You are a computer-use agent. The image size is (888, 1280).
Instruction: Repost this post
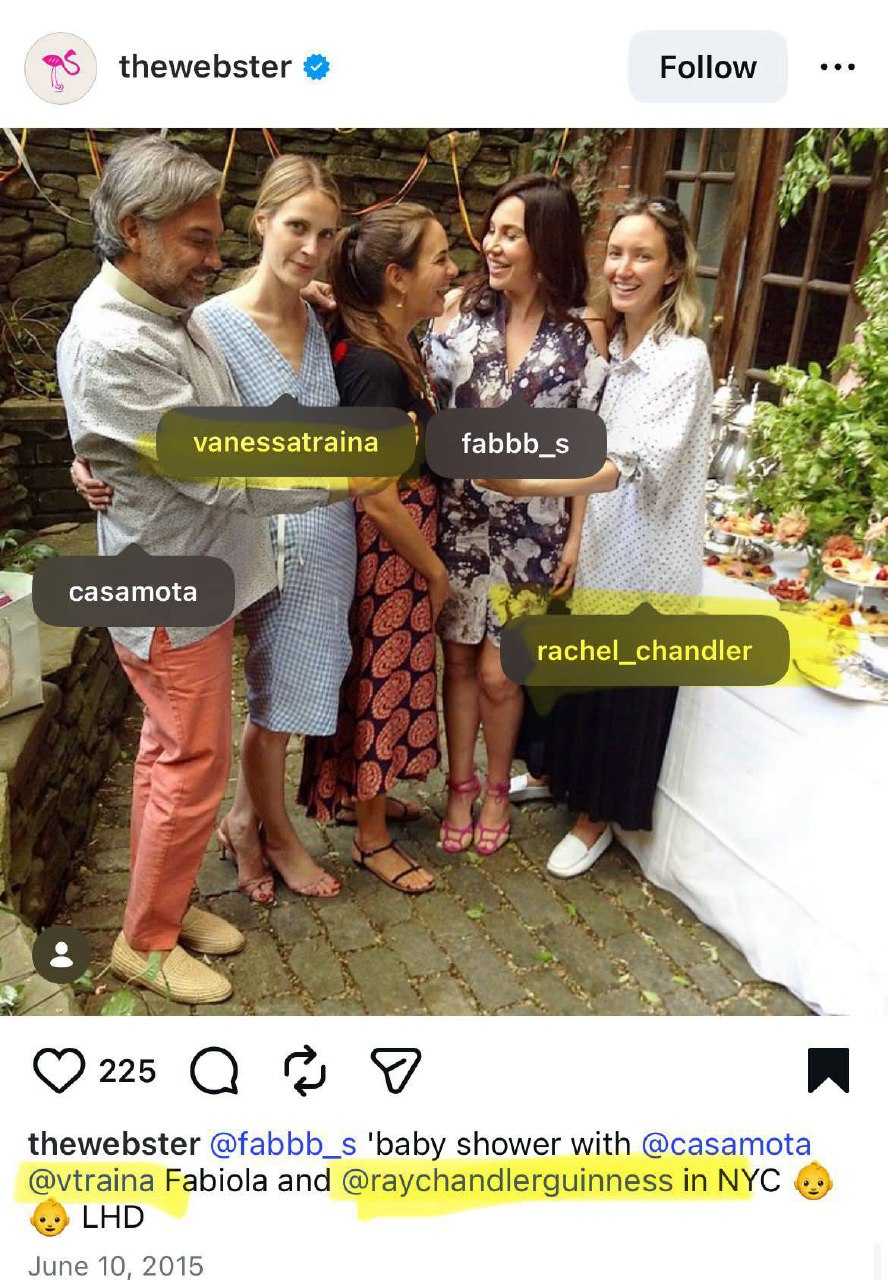click(x=305, y=1071)
